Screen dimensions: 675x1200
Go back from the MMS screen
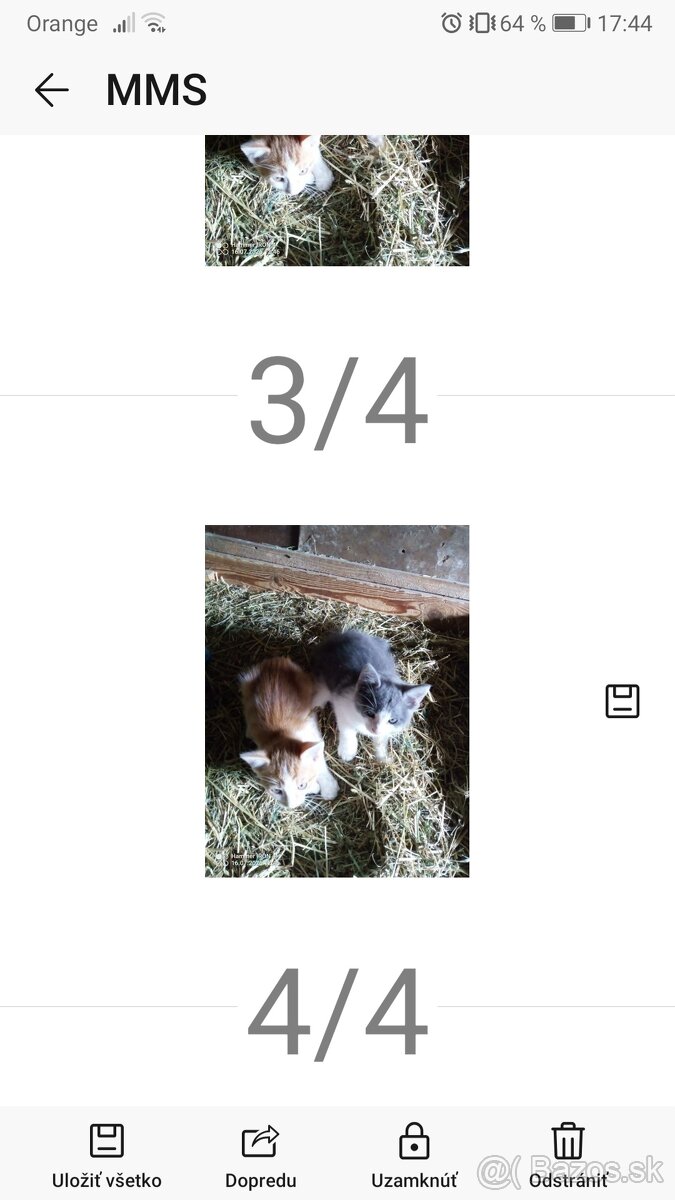tap(52, 90)
